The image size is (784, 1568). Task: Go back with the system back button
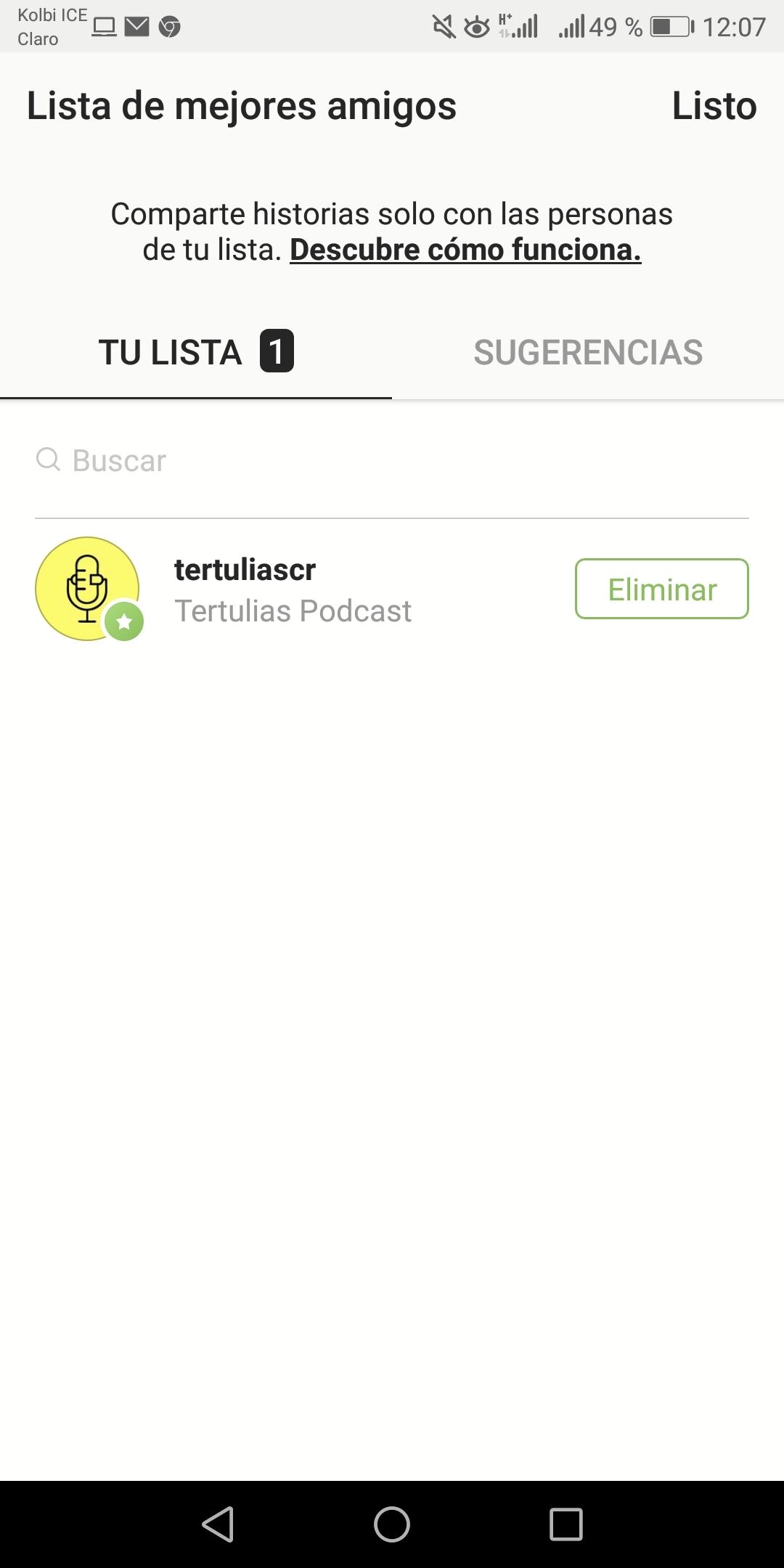click(x=218, y=1524)
